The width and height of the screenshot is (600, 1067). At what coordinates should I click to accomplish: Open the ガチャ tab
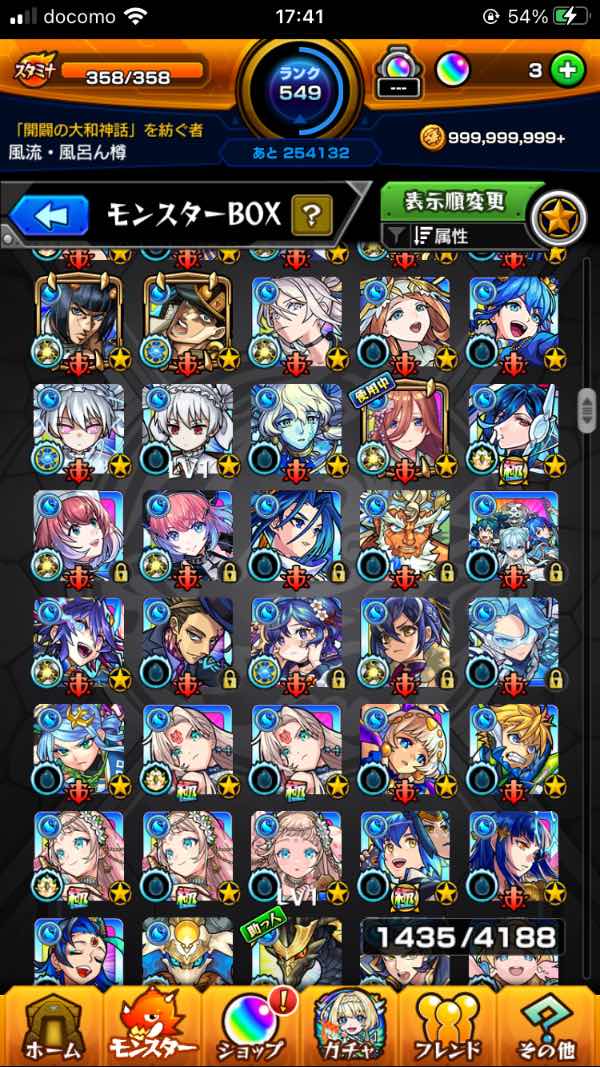(349, 1025)
